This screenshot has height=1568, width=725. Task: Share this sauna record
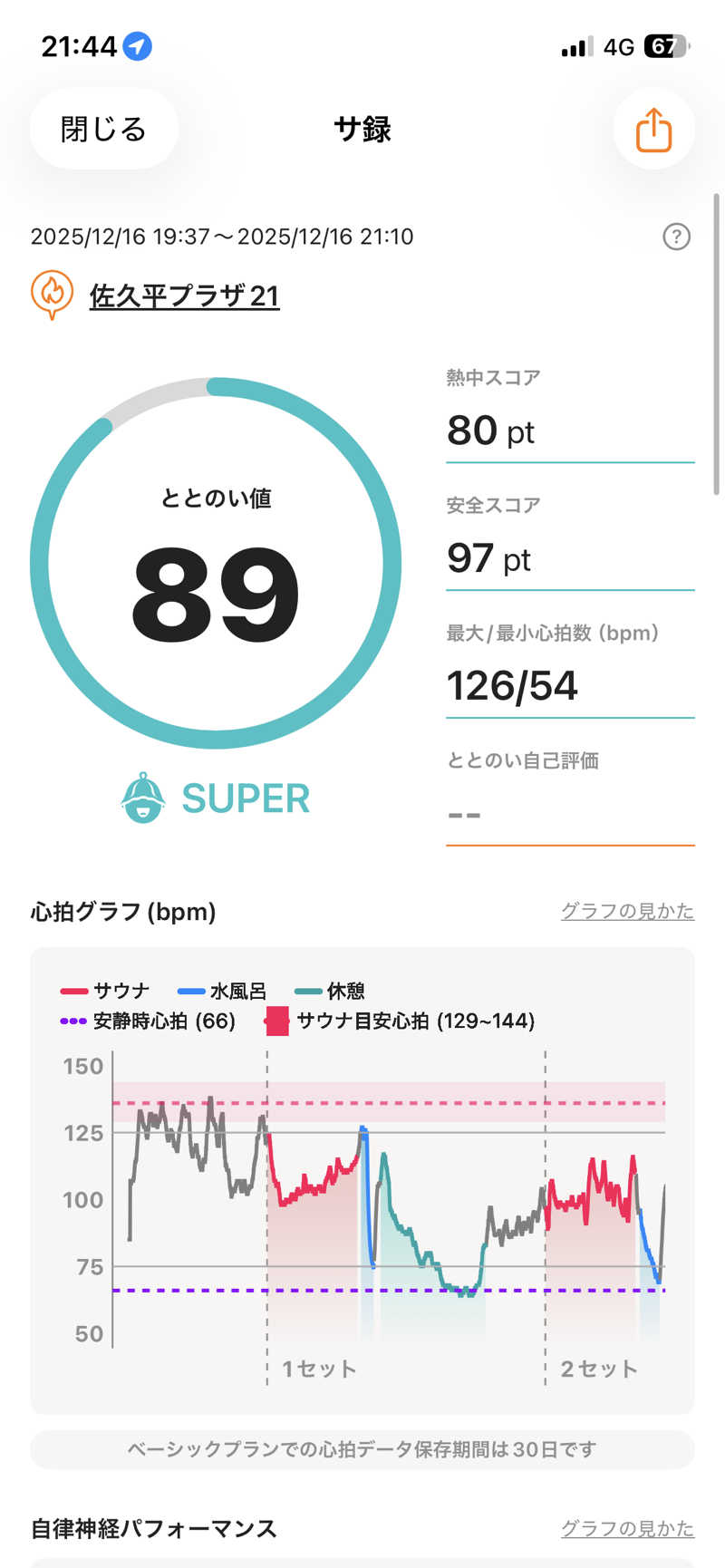[x=653, y=130]
